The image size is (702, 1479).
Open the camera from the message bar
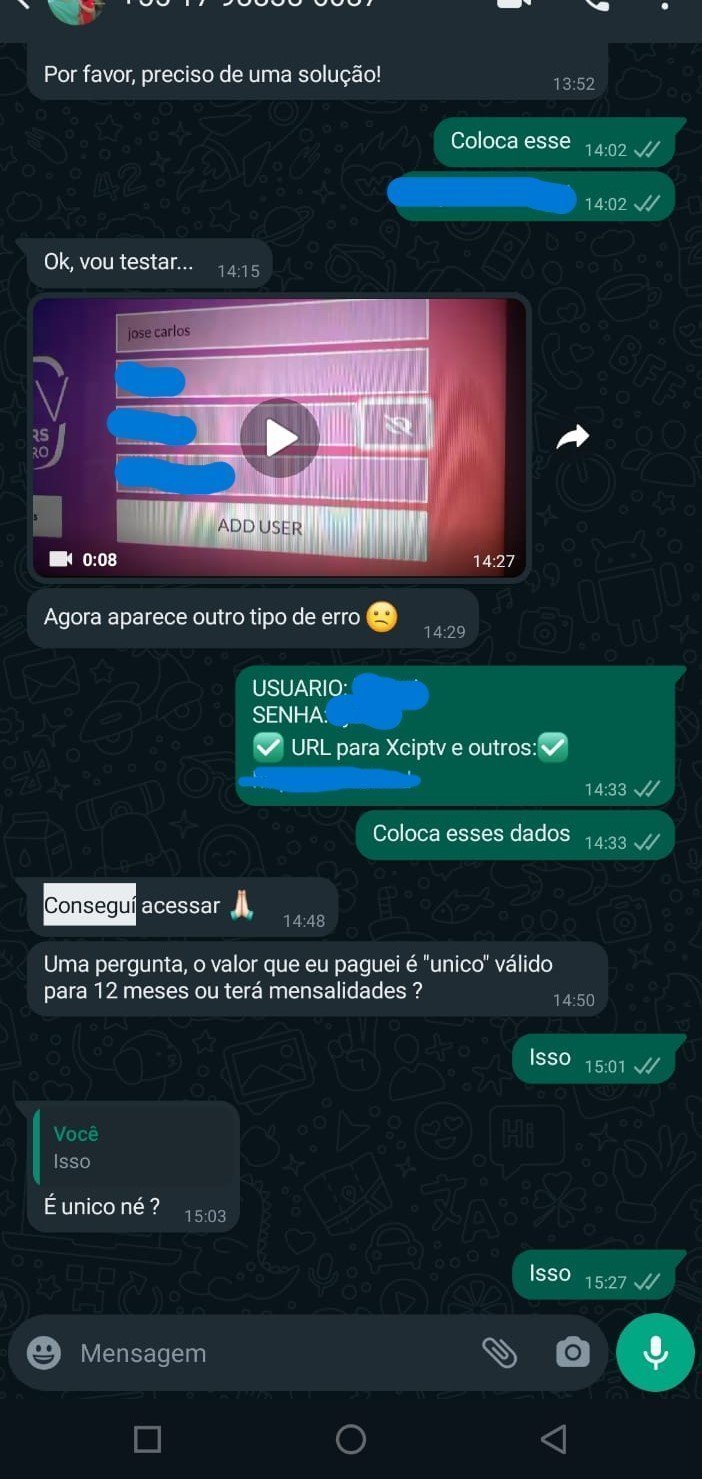point(572,1353)
